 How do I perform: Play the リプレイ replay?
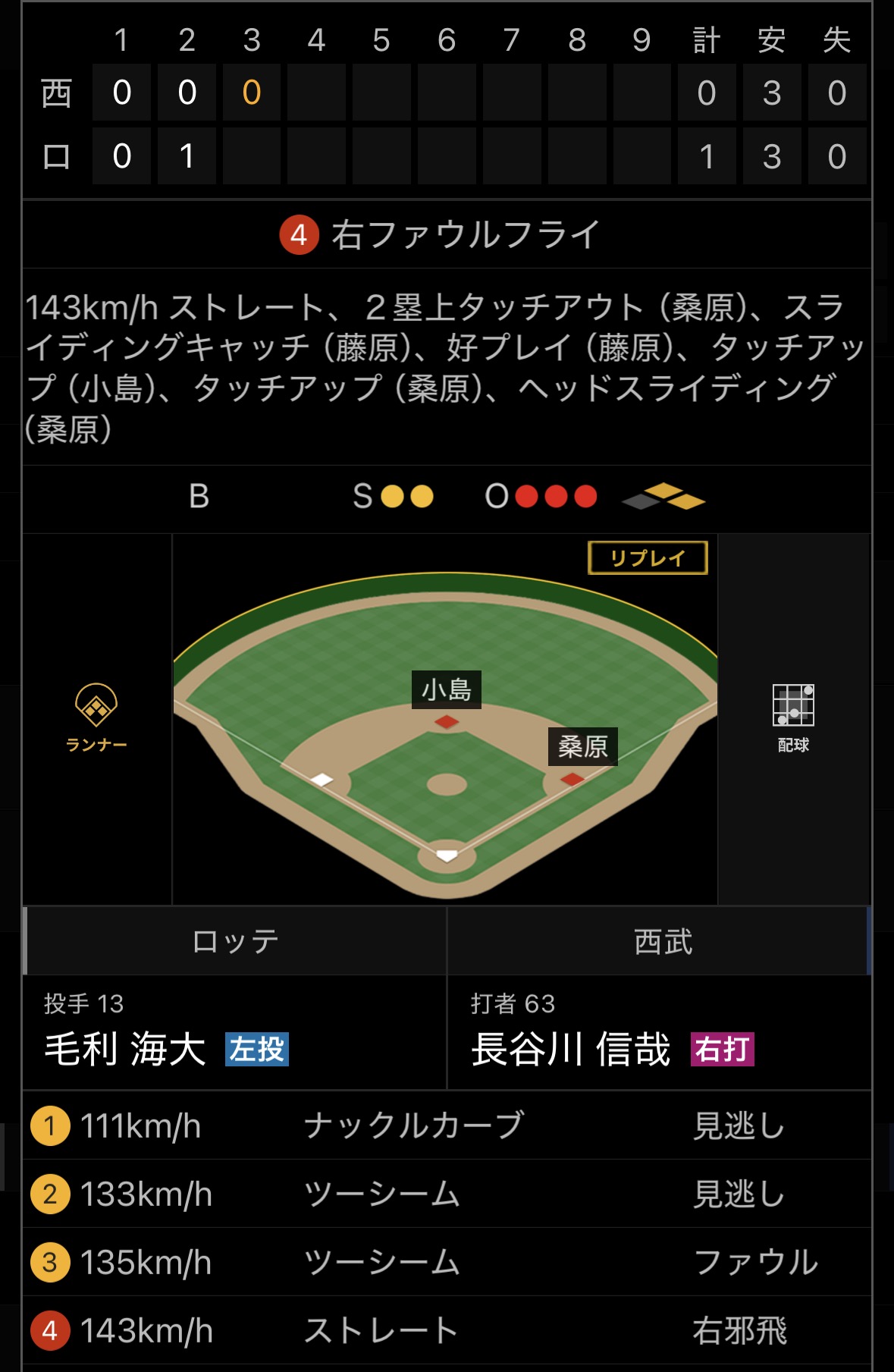648,558
